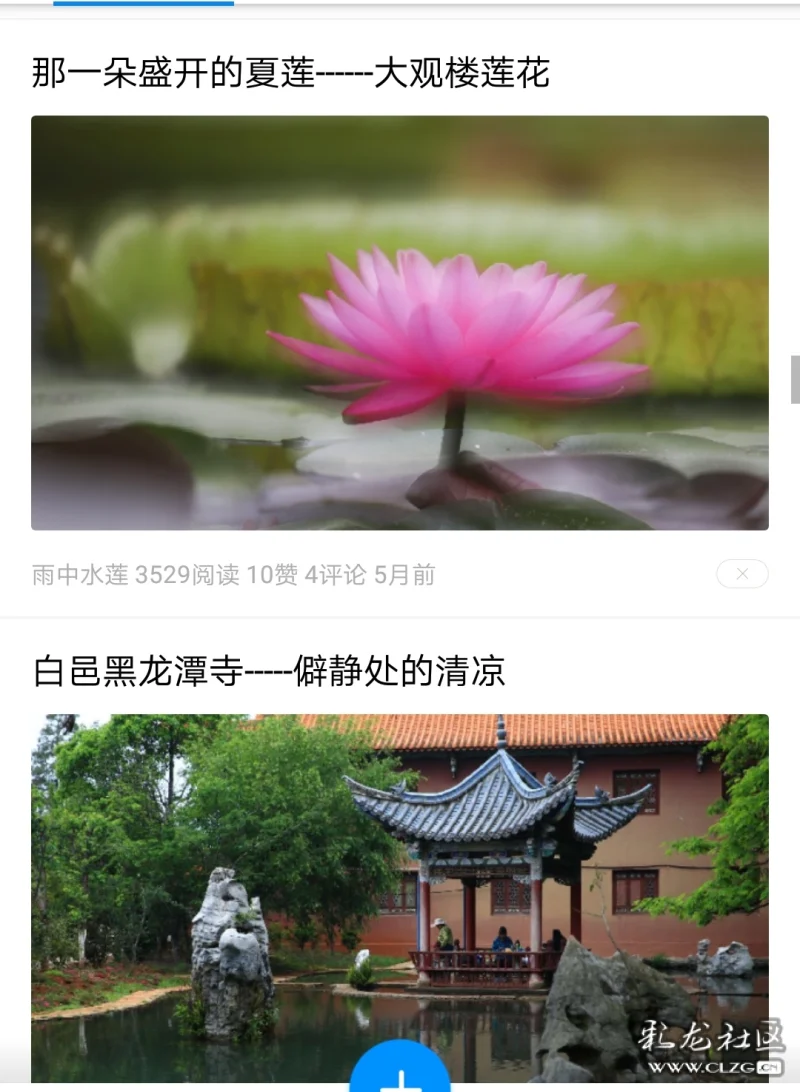
Task: Dismiss the 雨中水莲 post
Action: [742, 574]
